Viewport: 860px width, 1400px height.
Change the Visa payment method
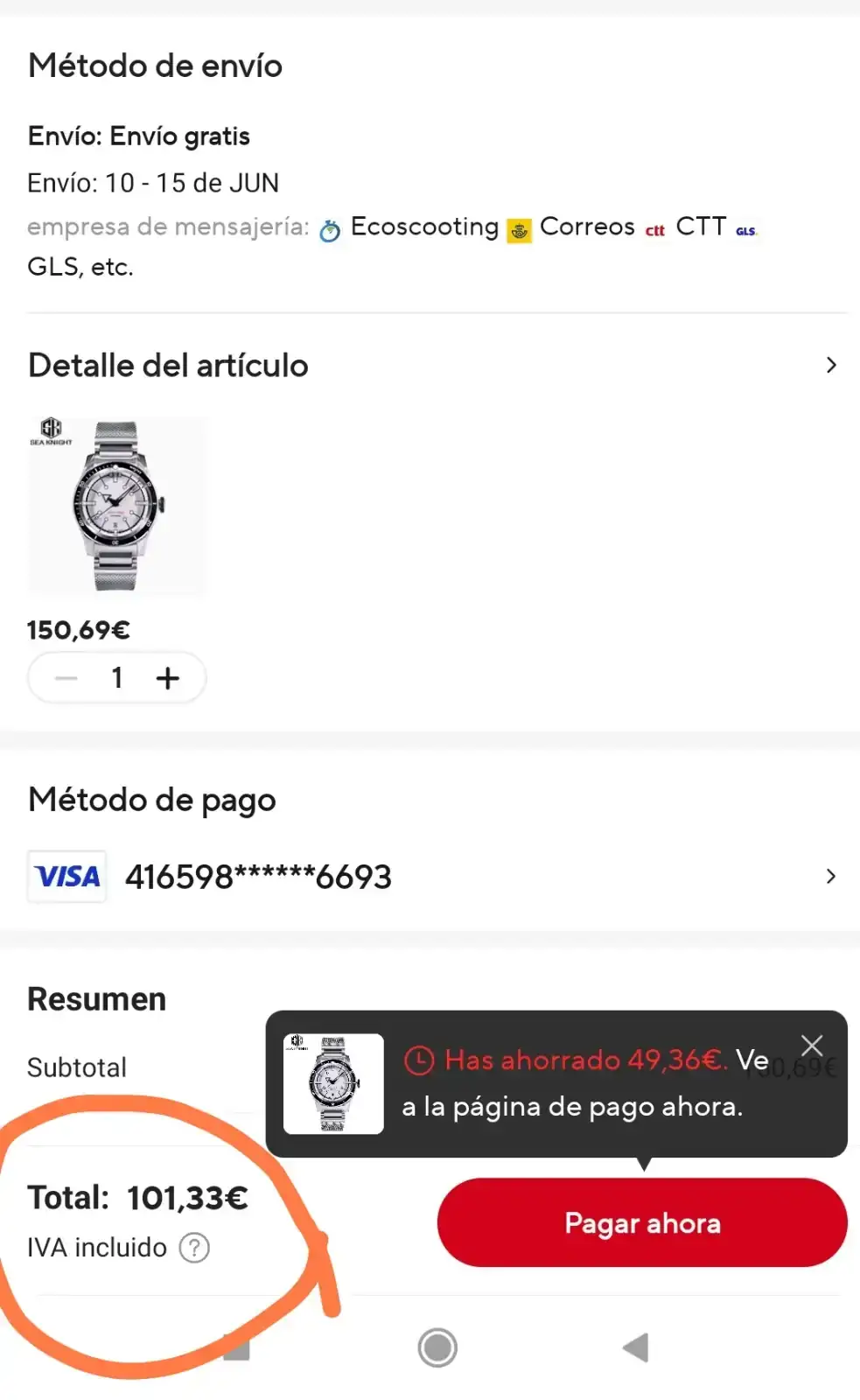[829, 877]
